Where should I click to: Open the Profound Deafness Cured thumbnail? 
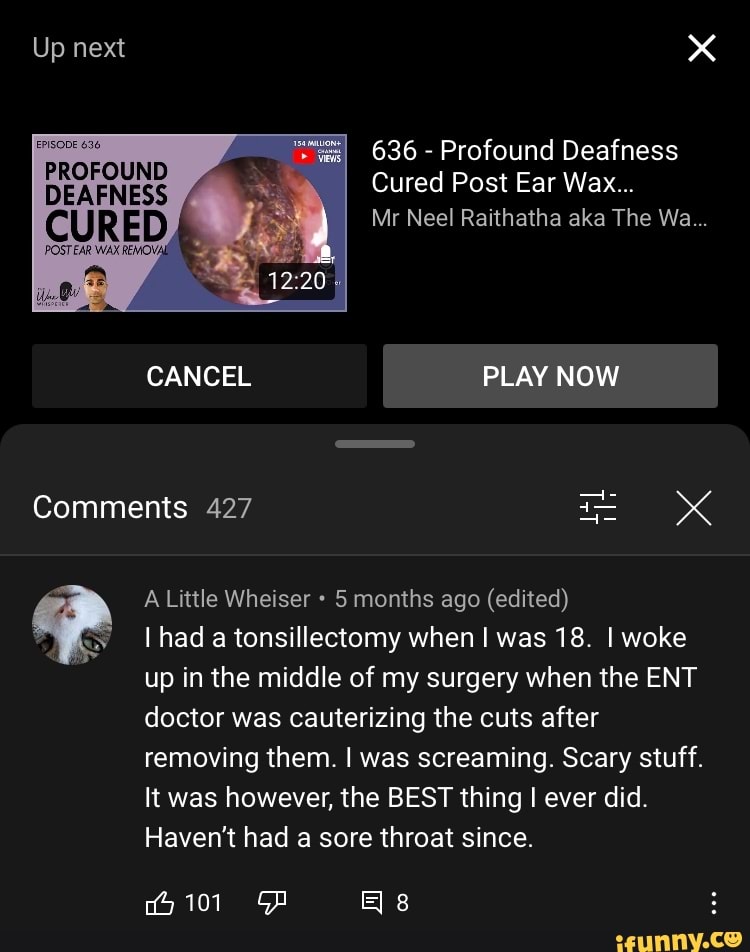pyautogui.click(x=190, y=222)
